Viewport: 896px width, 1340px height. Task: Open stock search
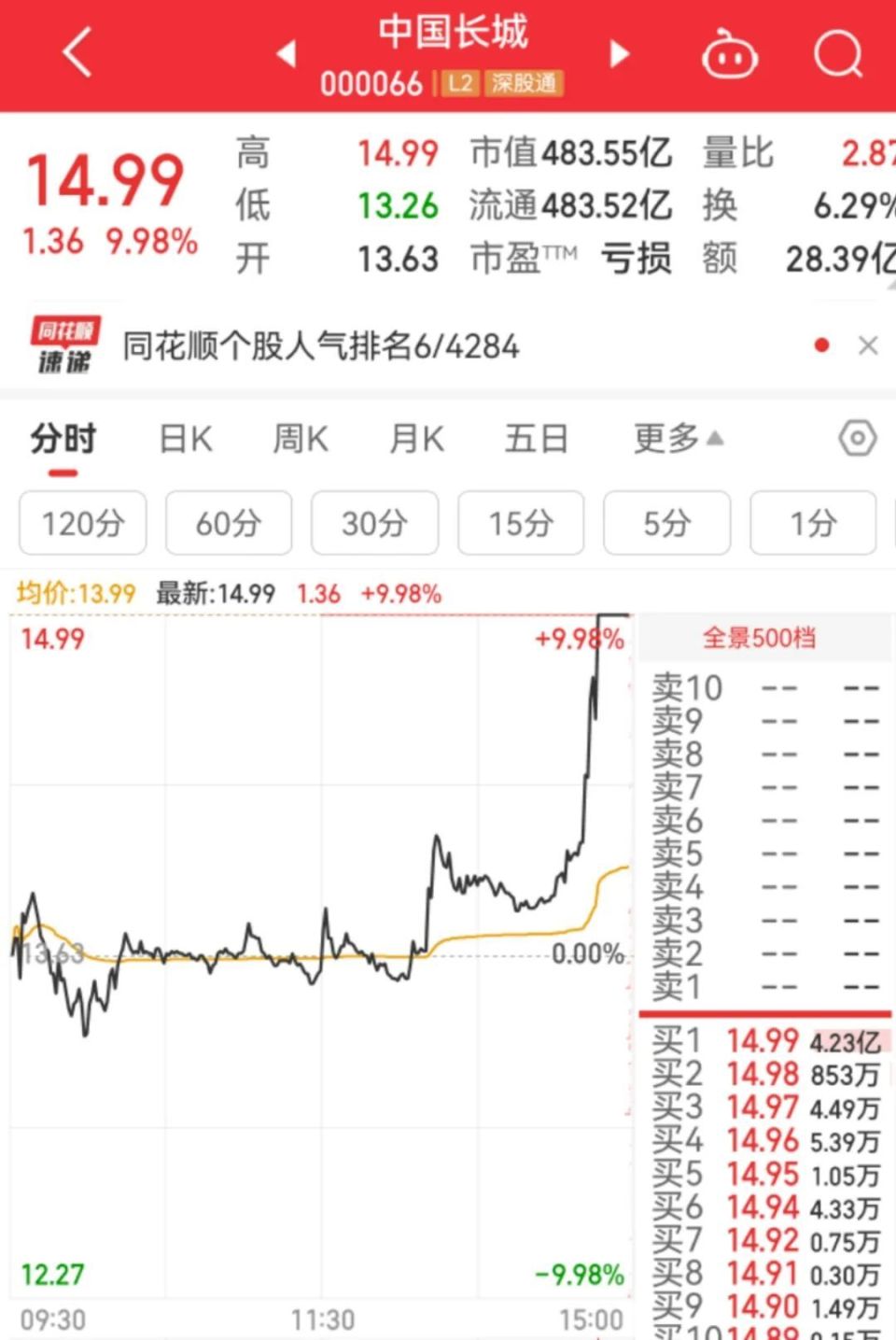pyautogui.click(x=837, y=53)
